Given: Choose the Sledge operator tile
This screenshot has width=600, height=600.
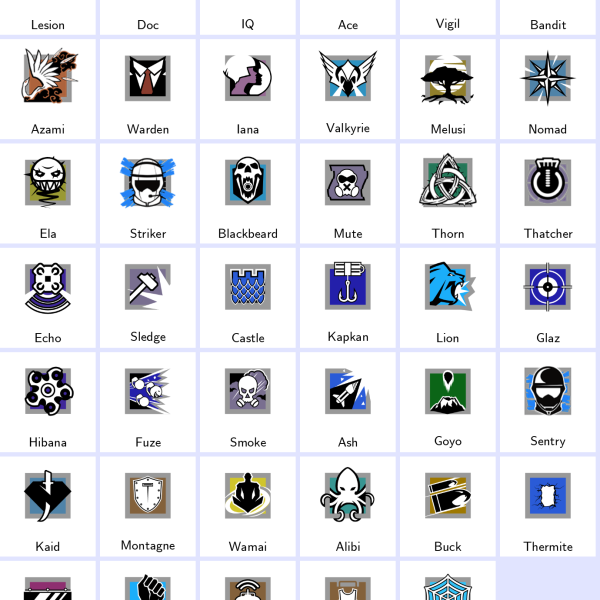Looking at the screenshot, I should click(148, 296).
